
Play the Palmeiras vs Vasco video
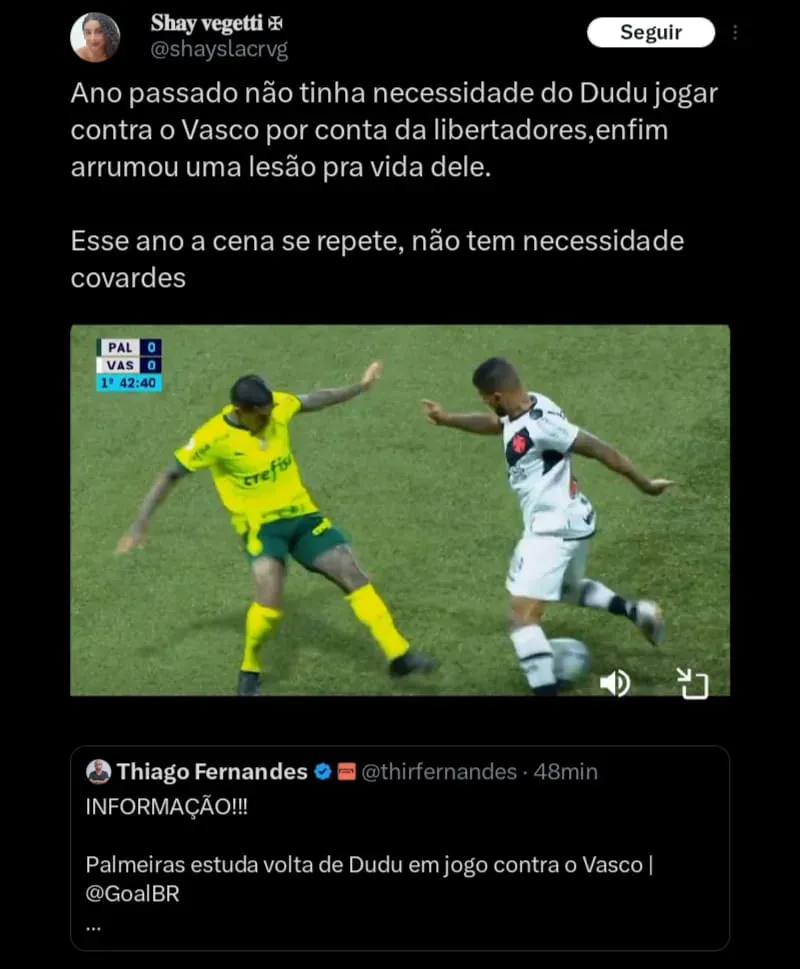pos(400,510)
